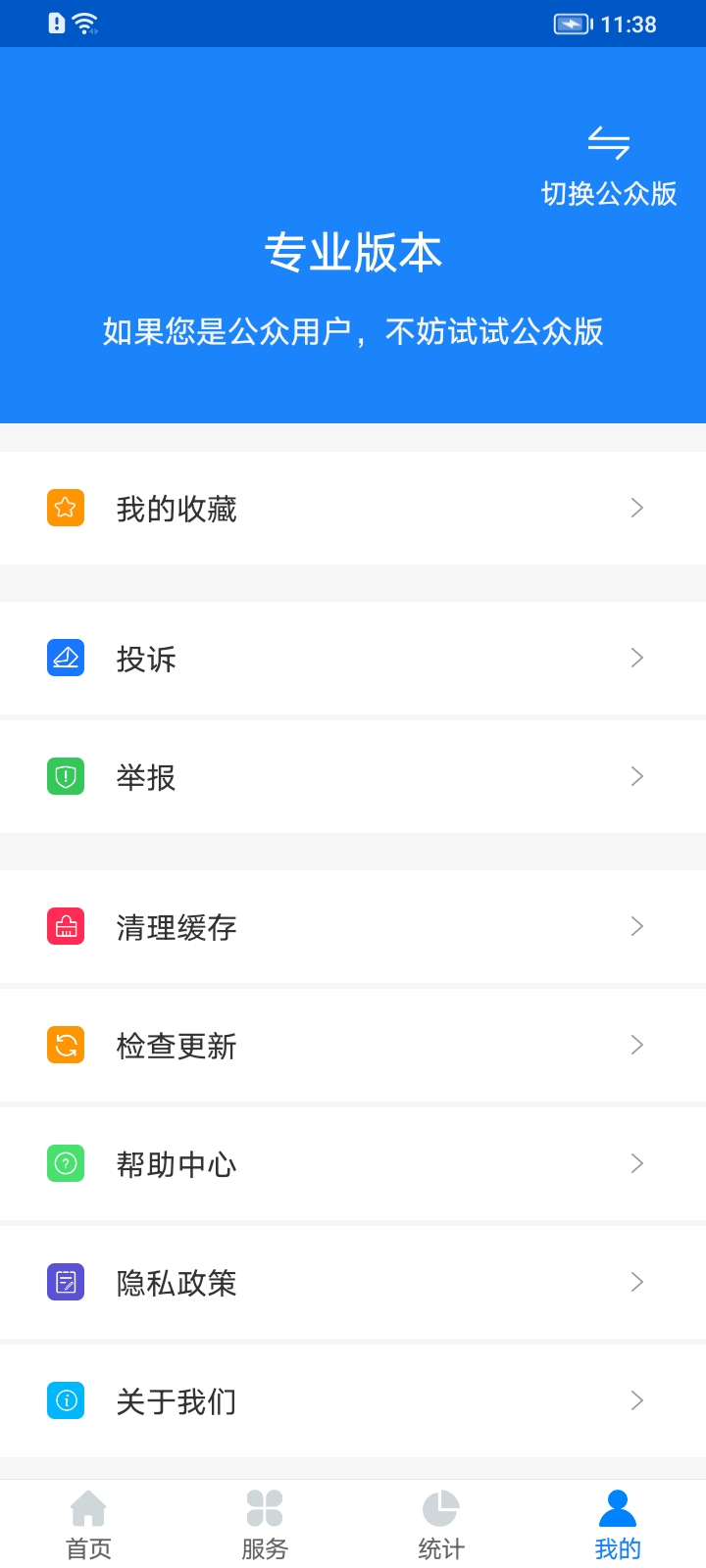
Task: Select the 投诉 complaint icon
Action: pos(65,659)
